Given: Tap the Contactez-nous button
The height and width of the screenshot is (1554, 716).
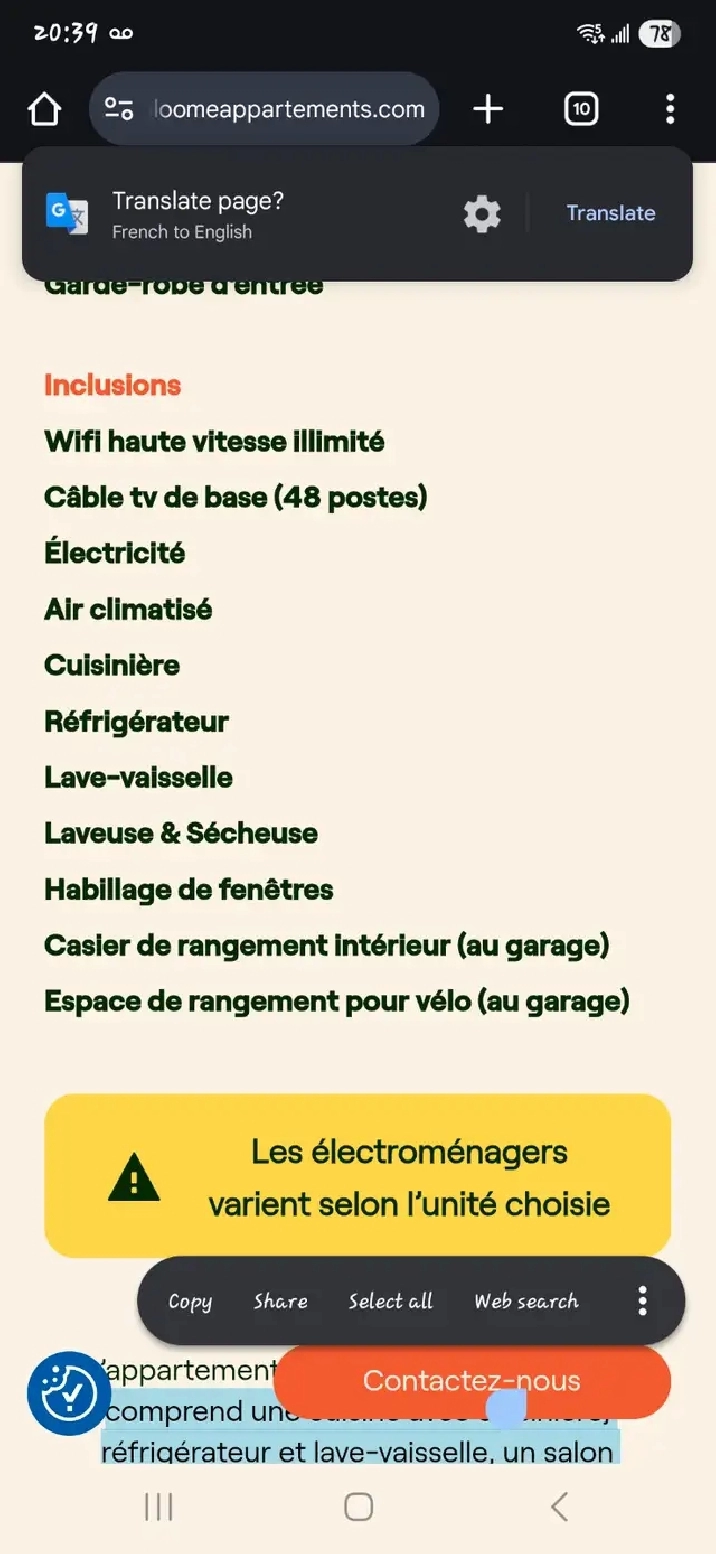Looking at the screenshot, I should tap(471, 1381).
